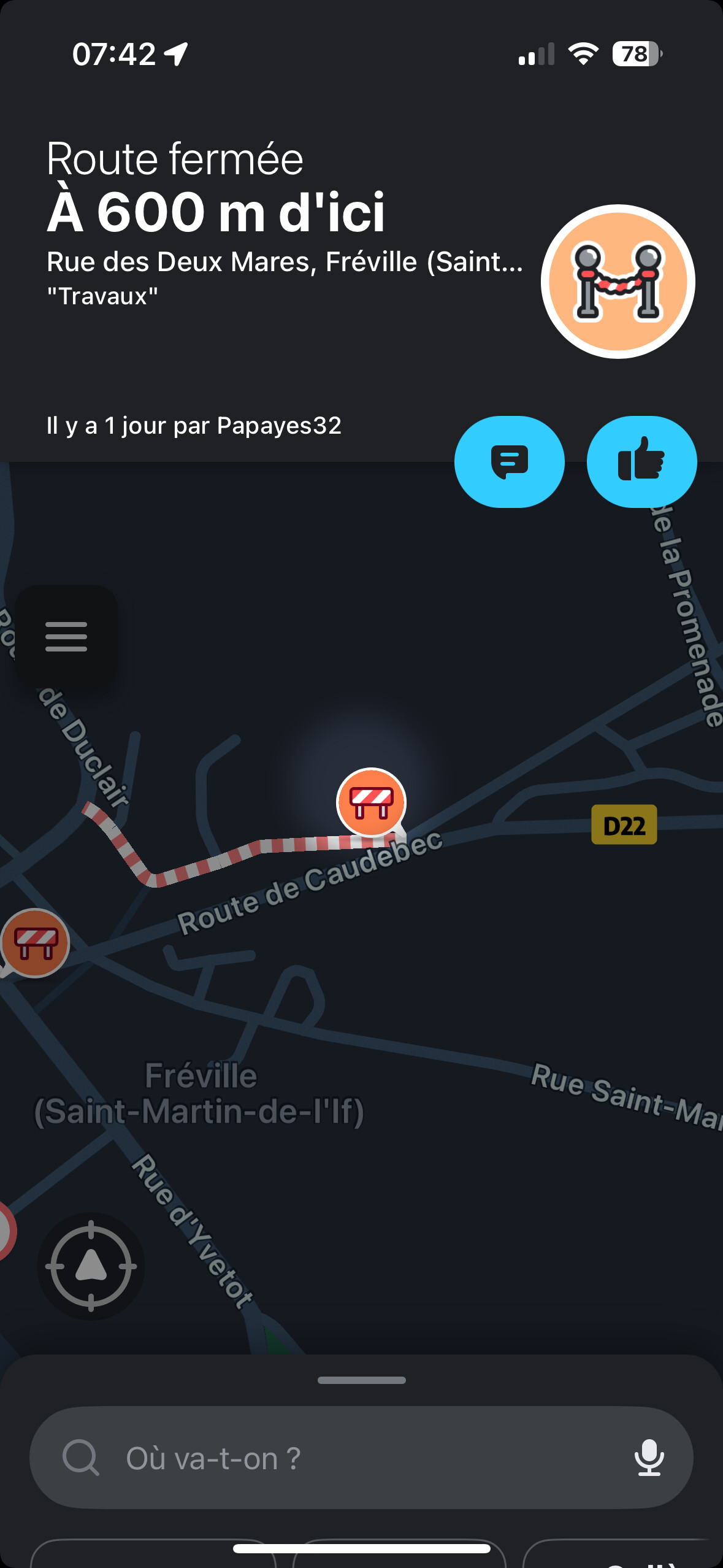The width and height of the screenshot is (723, 1568).
Task: Select the road closure marker on Route de Caudebec
Action: pyautogui.click(x=371, y=802)
